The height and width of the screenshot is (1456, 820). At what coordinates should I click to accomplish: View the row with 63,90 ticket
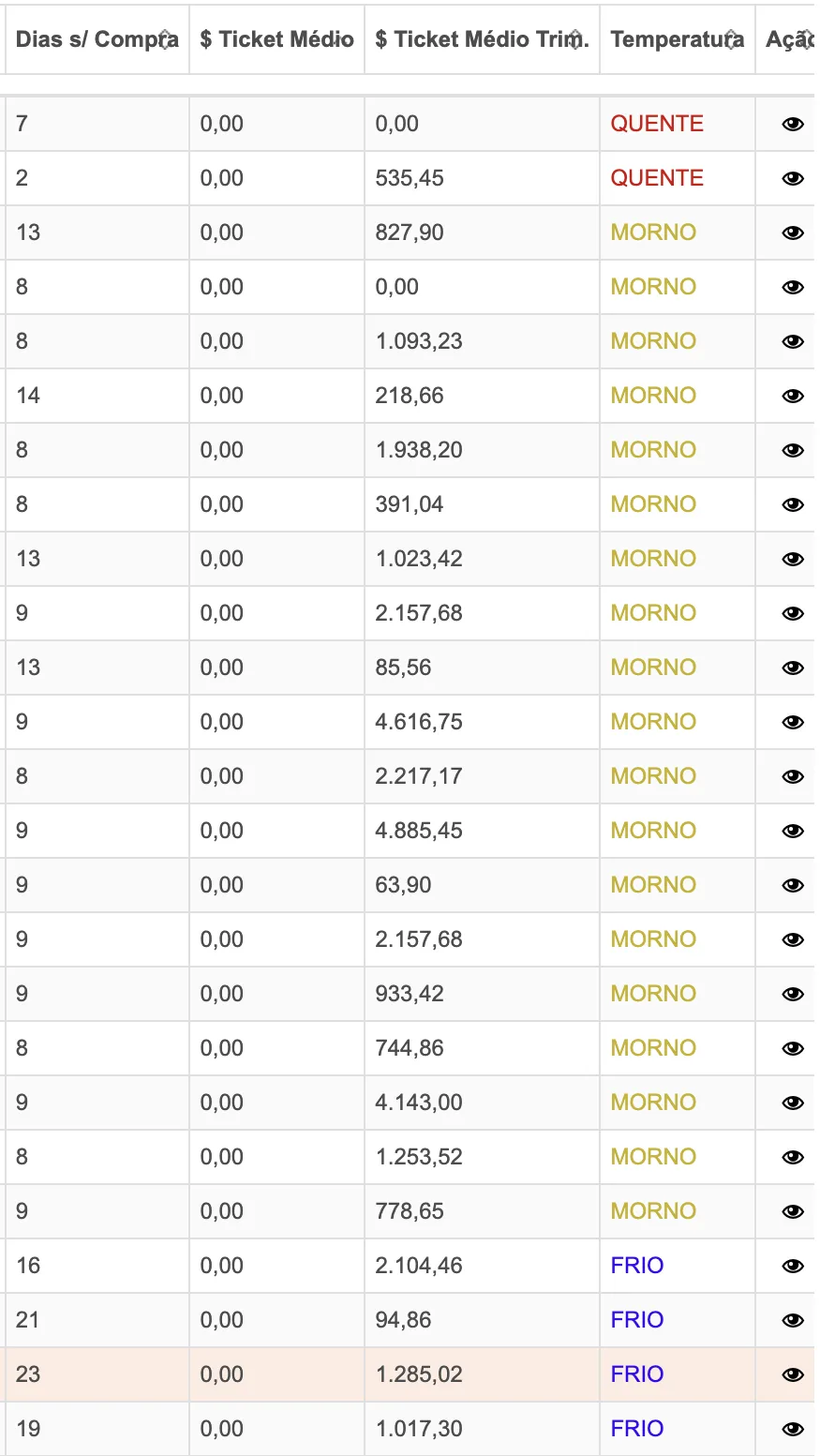click(x=793, y=885)
